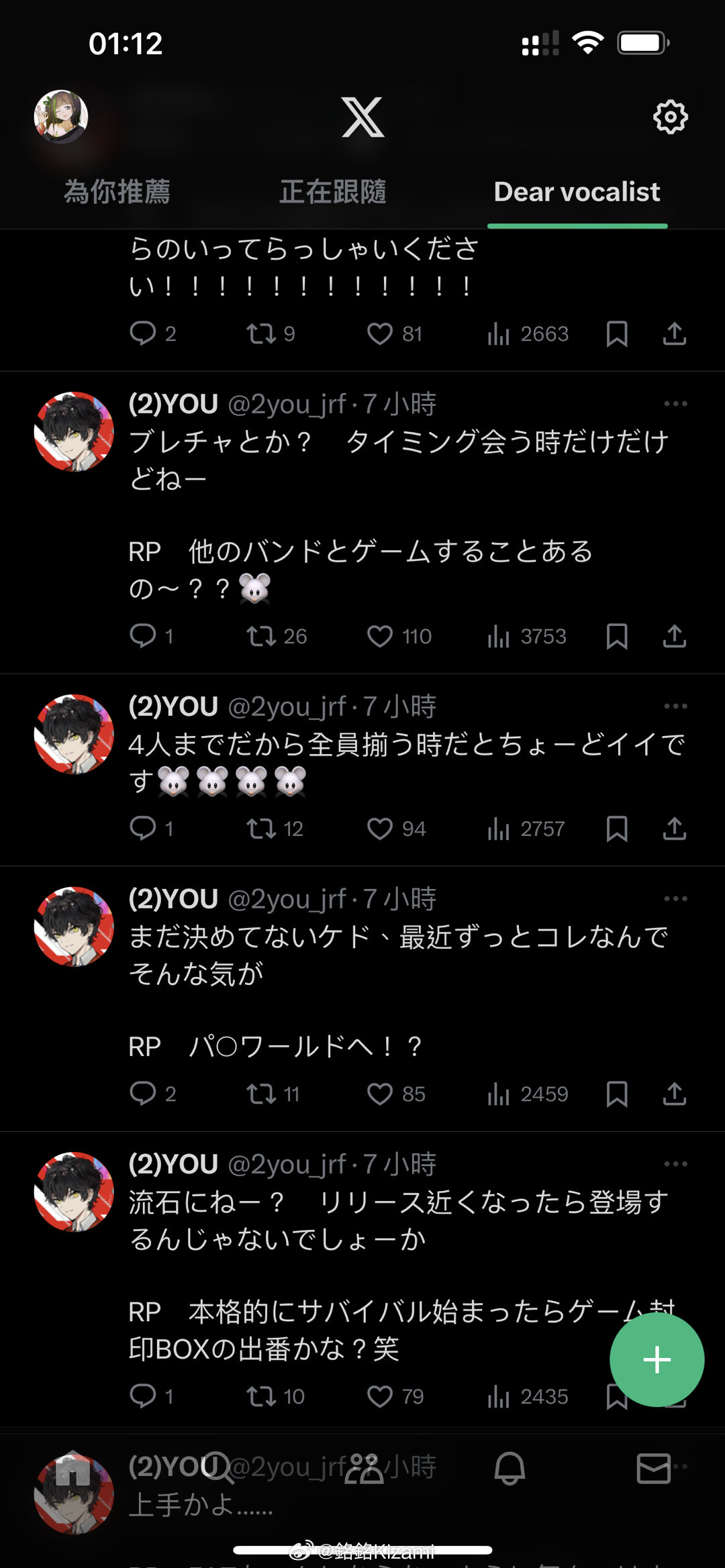The height and width of the screenshot is (1568, 725).
Task: Open the messages envelope tab
Action: pyautogui.click(x=653, y=1468)
